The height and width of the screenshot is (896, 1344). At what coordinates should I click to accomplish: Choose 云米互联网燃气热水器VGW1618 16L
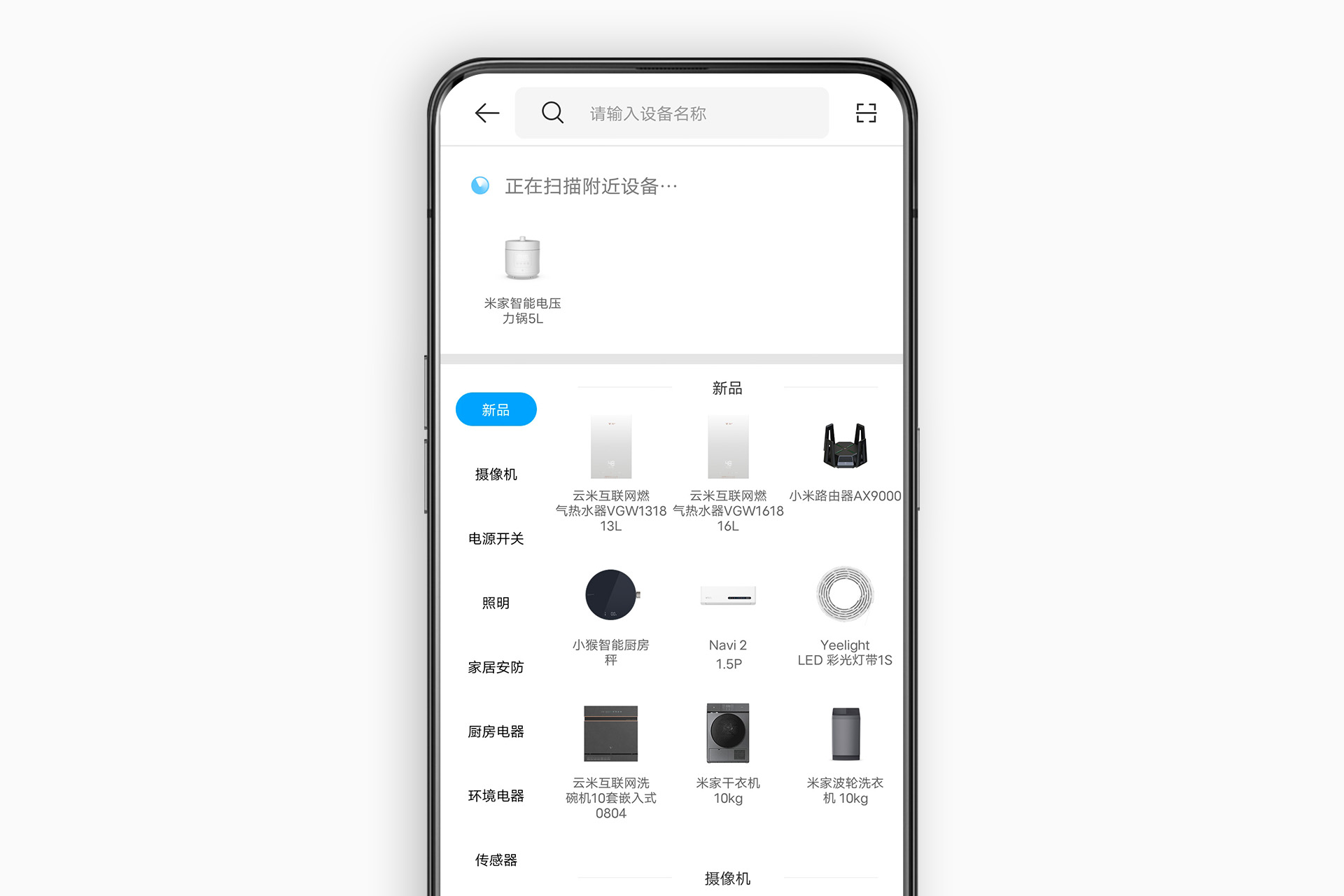[x=728, y=472]
